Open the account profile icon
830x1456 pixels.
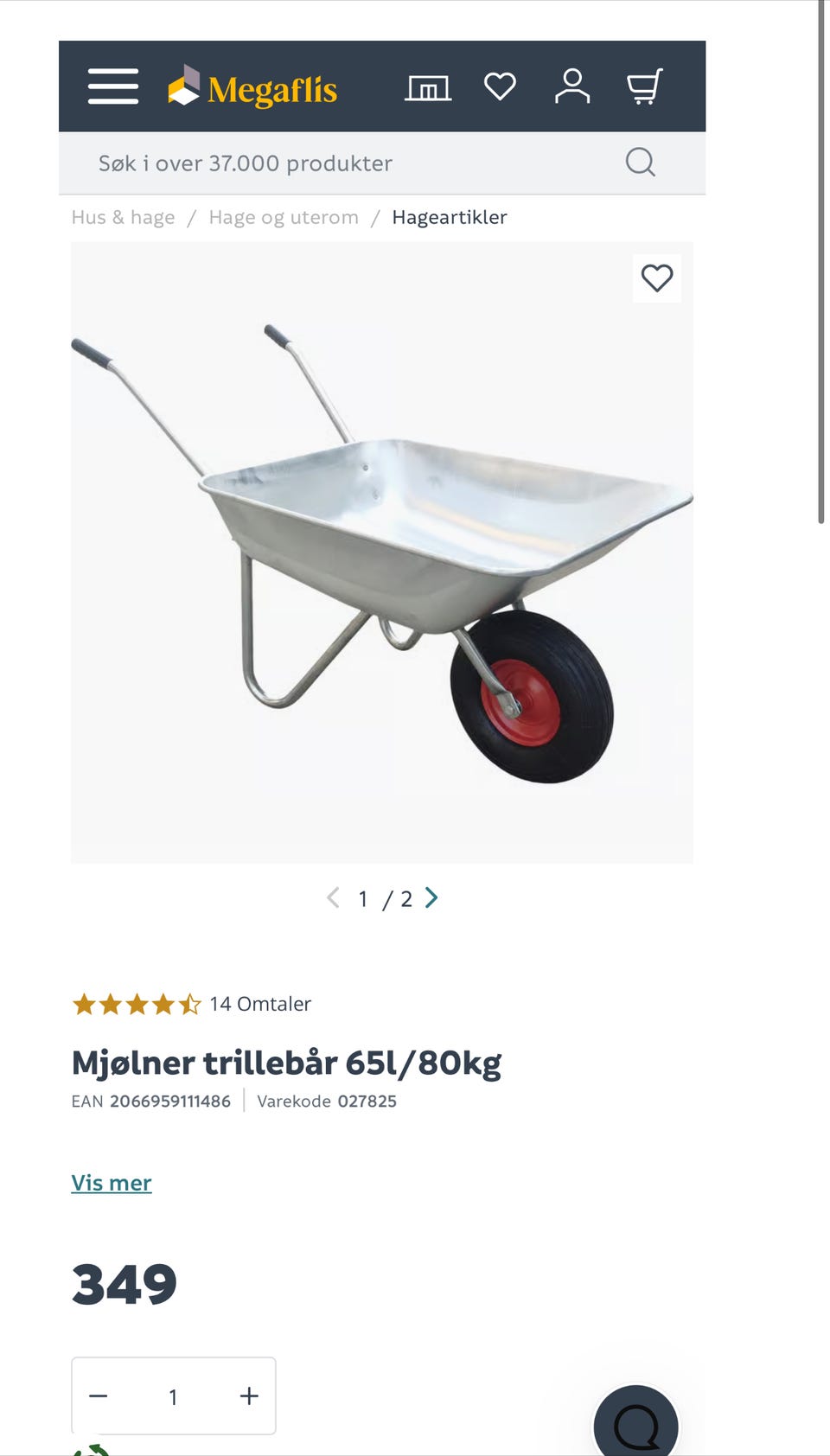[572, 86]
